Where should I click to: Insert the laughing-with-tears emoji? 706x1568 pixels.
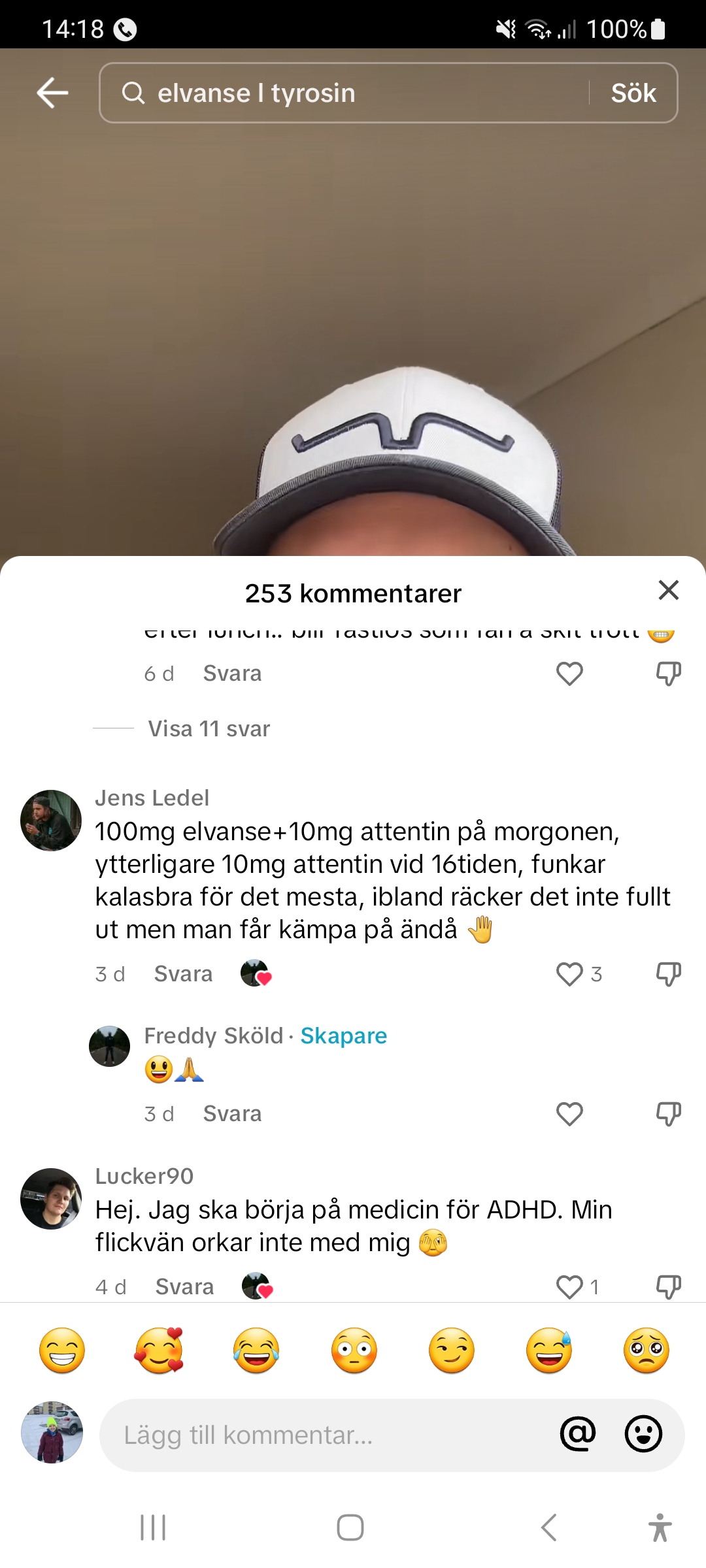coord(256,1350)
